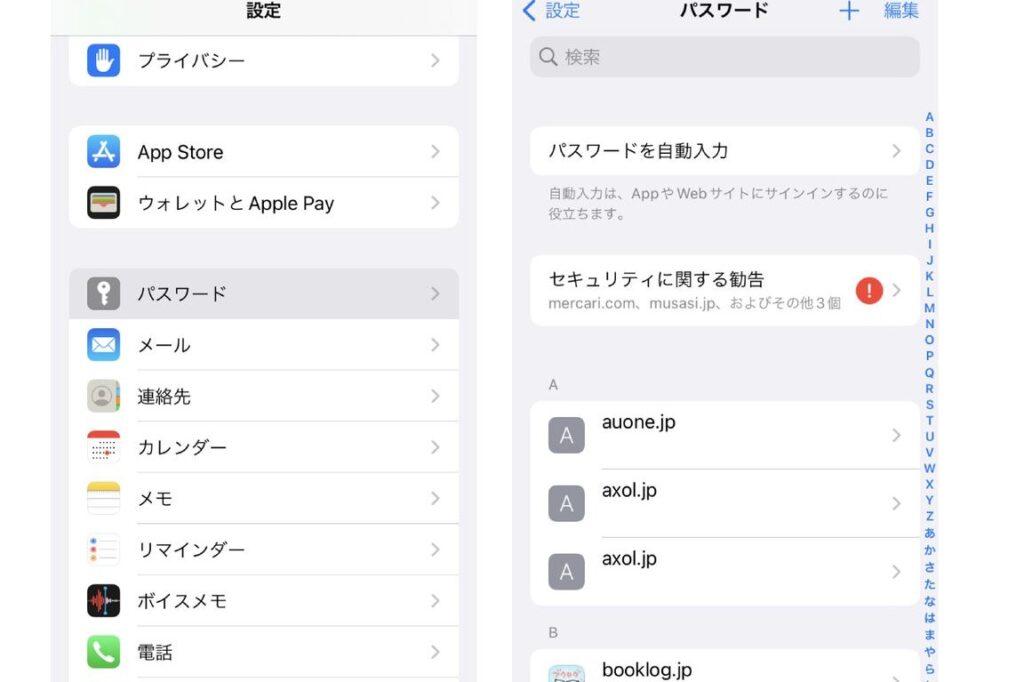Open ウォレットと Apple Pay settings
Screen dimensions: 1024x682
[x=263, y=203]
